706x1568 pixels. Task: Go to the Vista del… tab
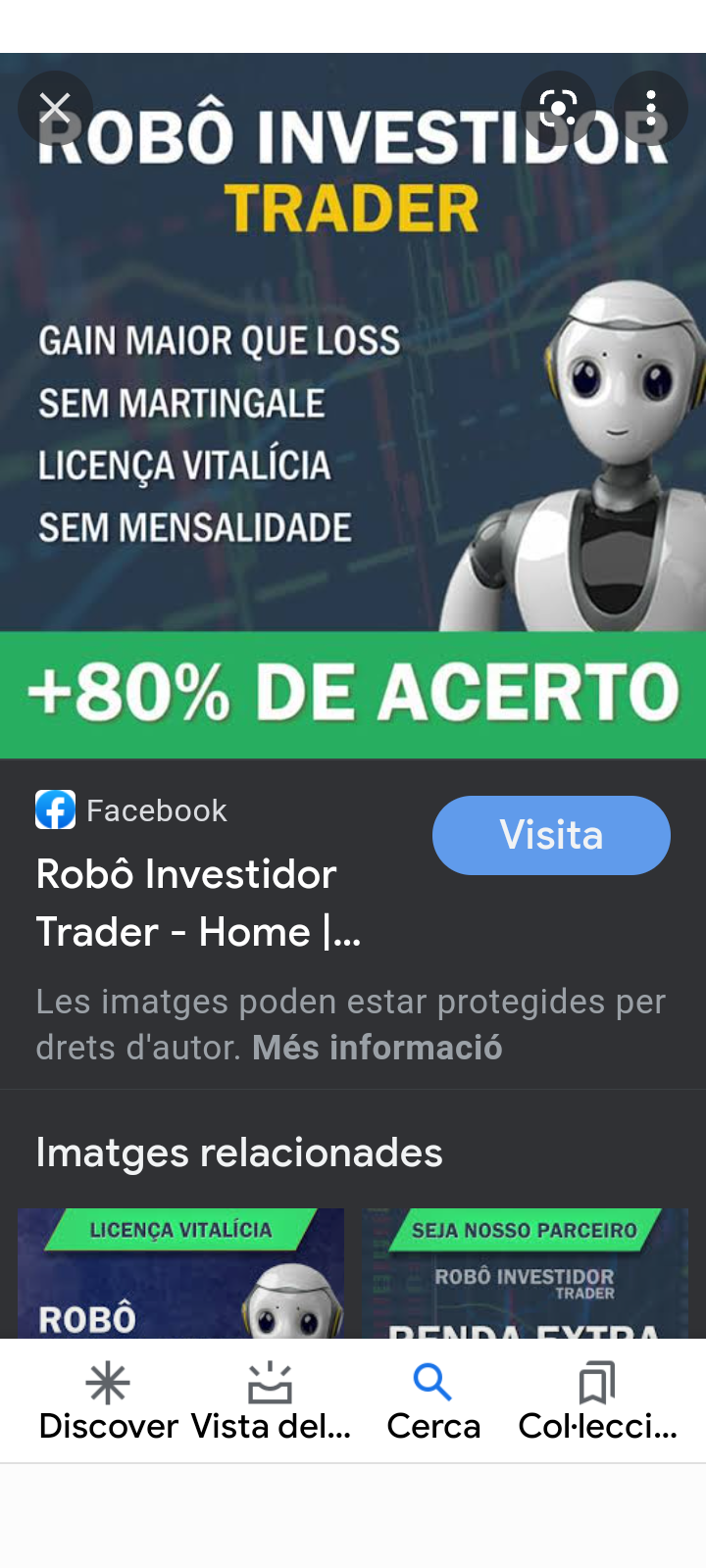[x=271, y=1401]
